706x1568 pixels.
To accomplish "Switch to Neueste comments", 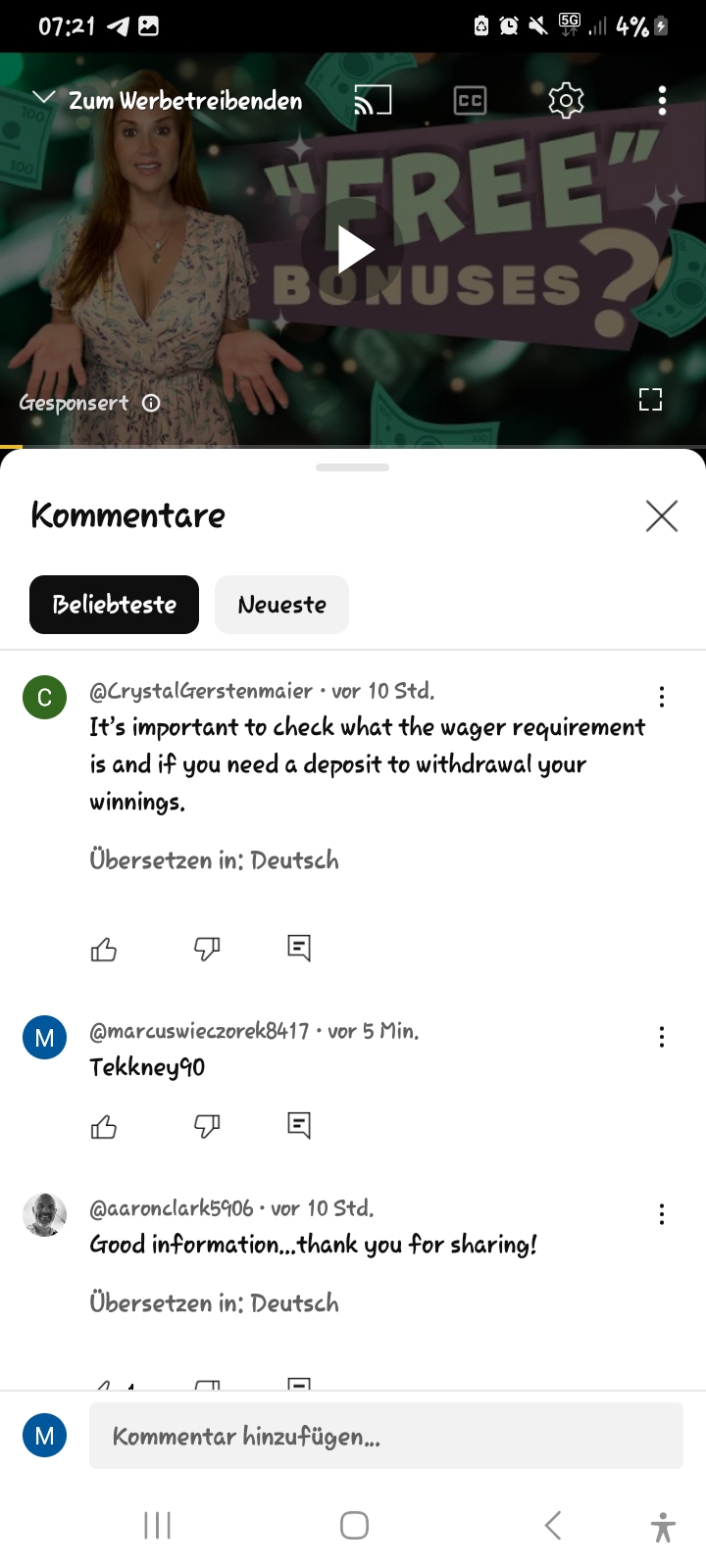I will [281, 605].
